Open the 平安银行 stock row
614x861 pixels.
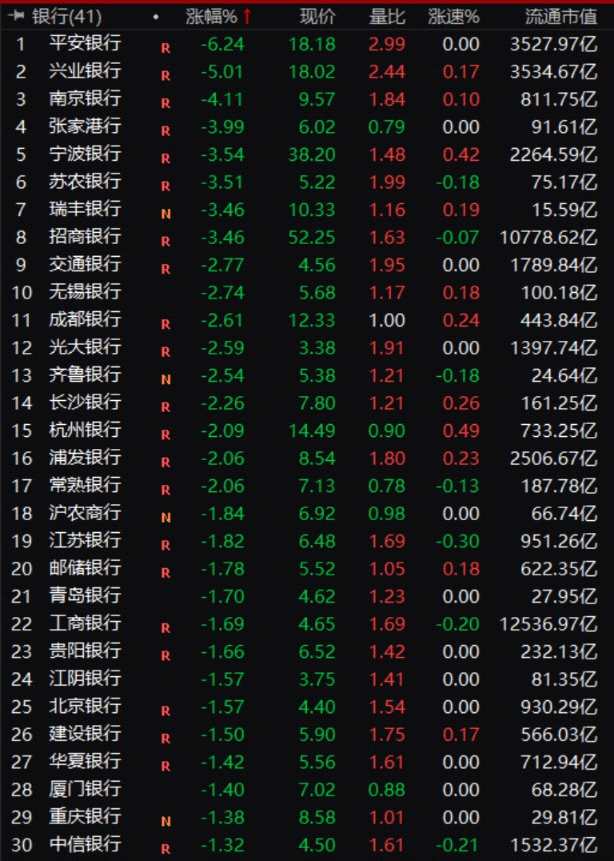tap(85, 44)
